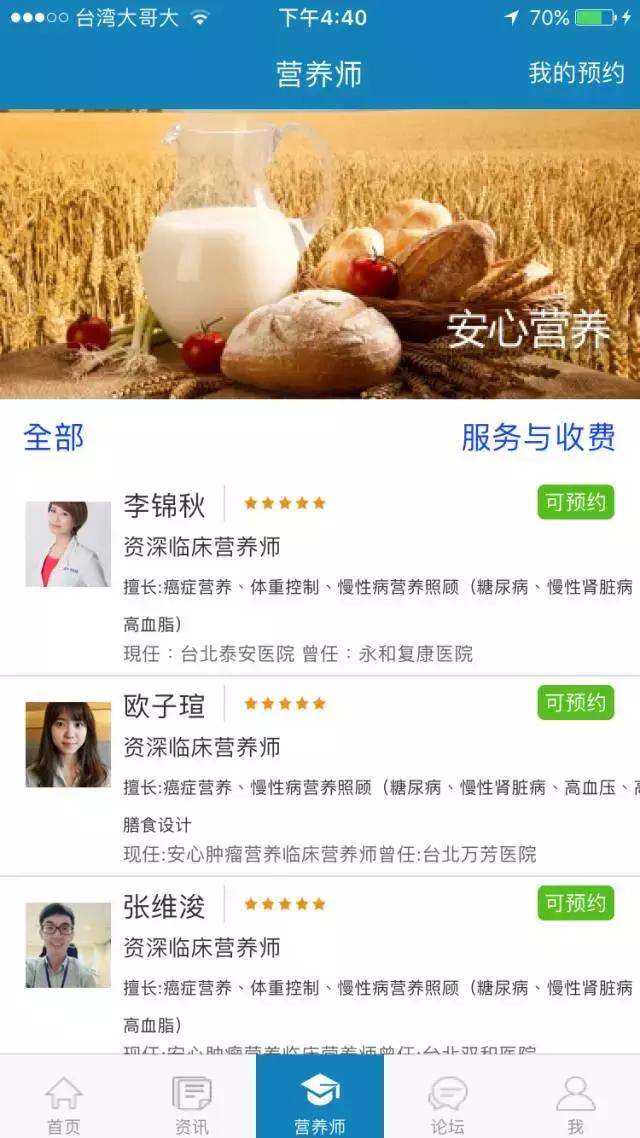This screenshot has height=1138, width=640.
Task: Open nutritionist 李锦秋's profile
Action: 165,505
